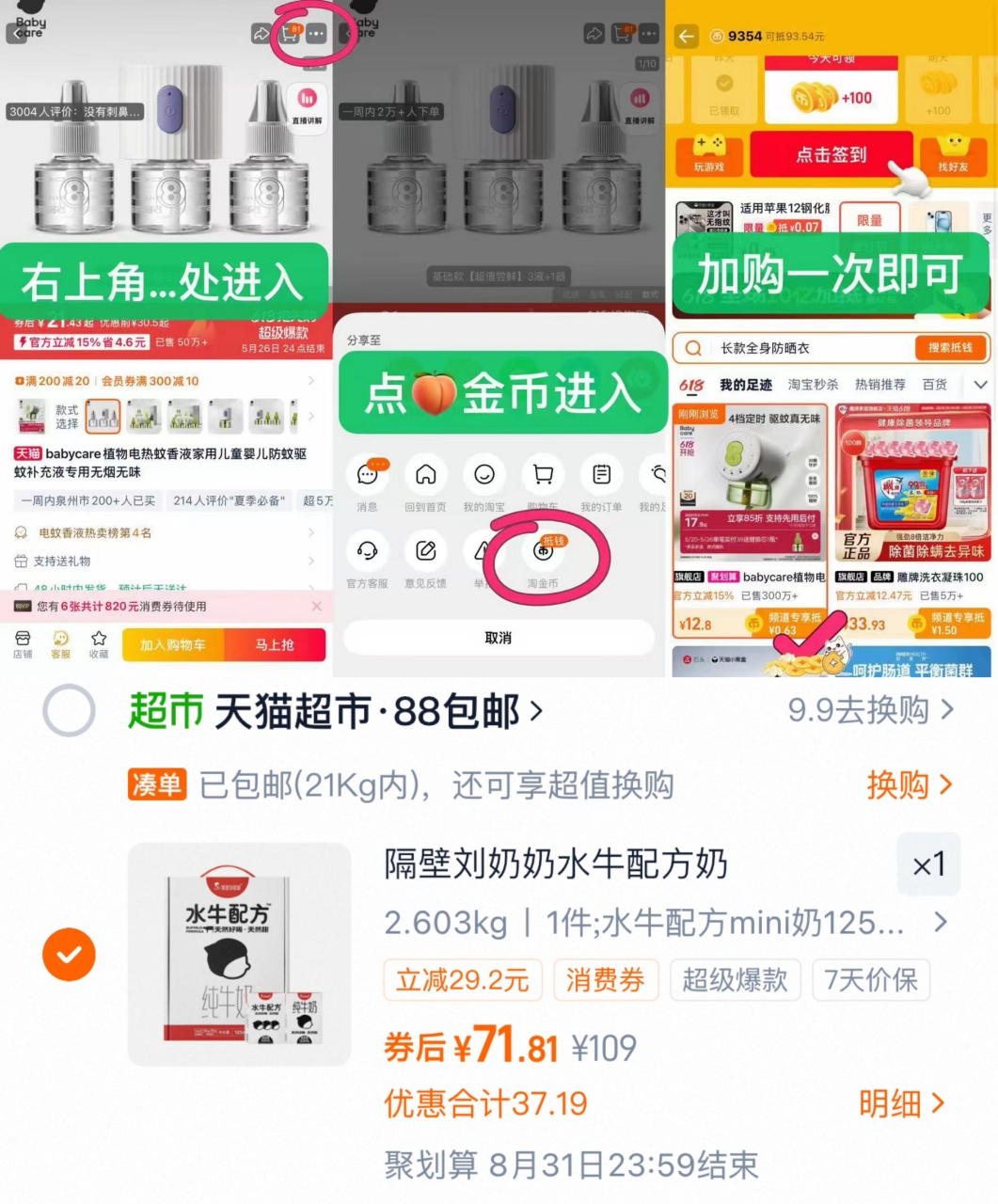Tap the 官方客服 customer service headset icon
998x1204 pixels.
point(368,552)
